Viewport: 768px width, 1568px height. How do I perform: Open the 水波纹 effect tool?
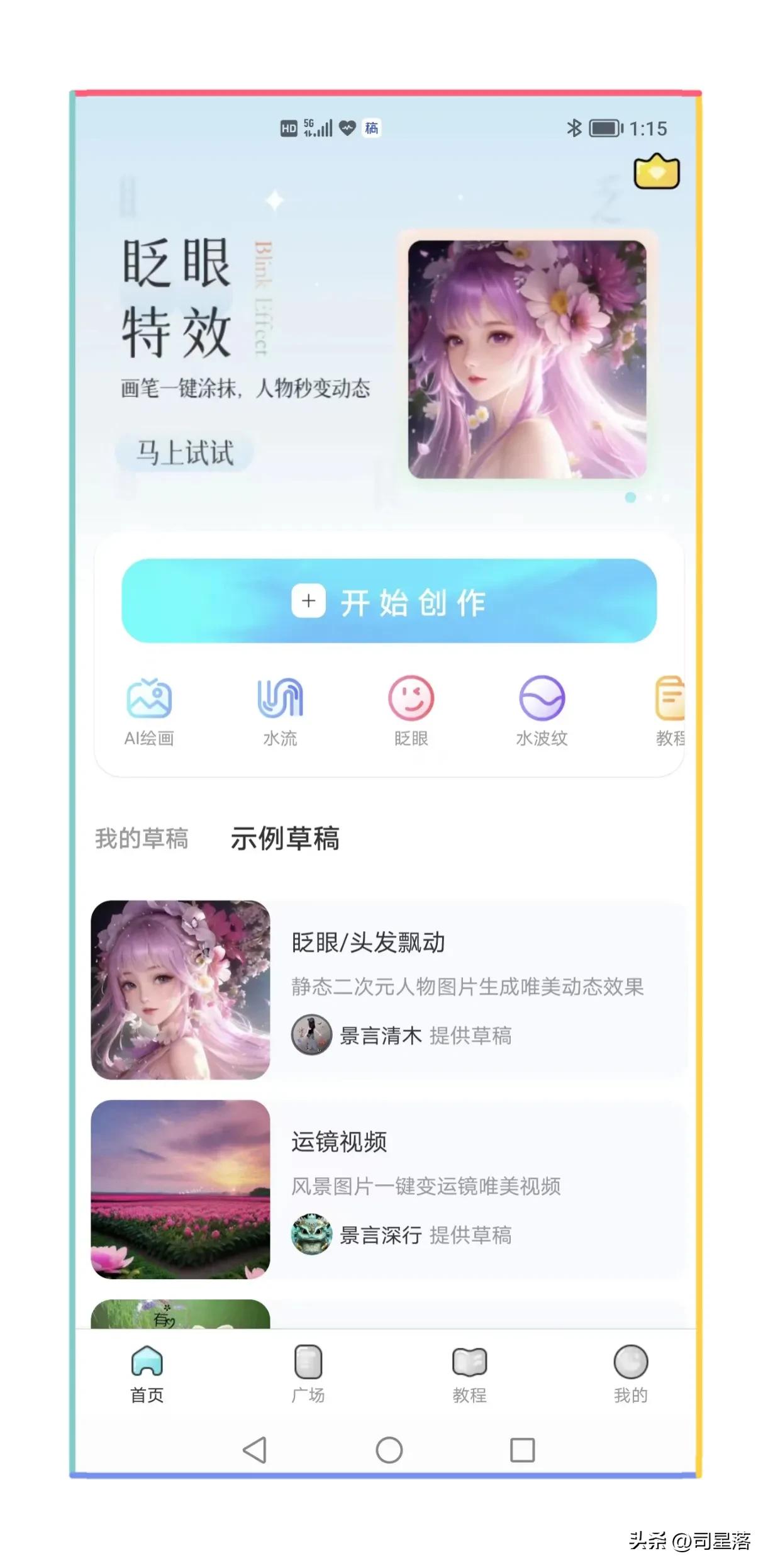(542, 711)
